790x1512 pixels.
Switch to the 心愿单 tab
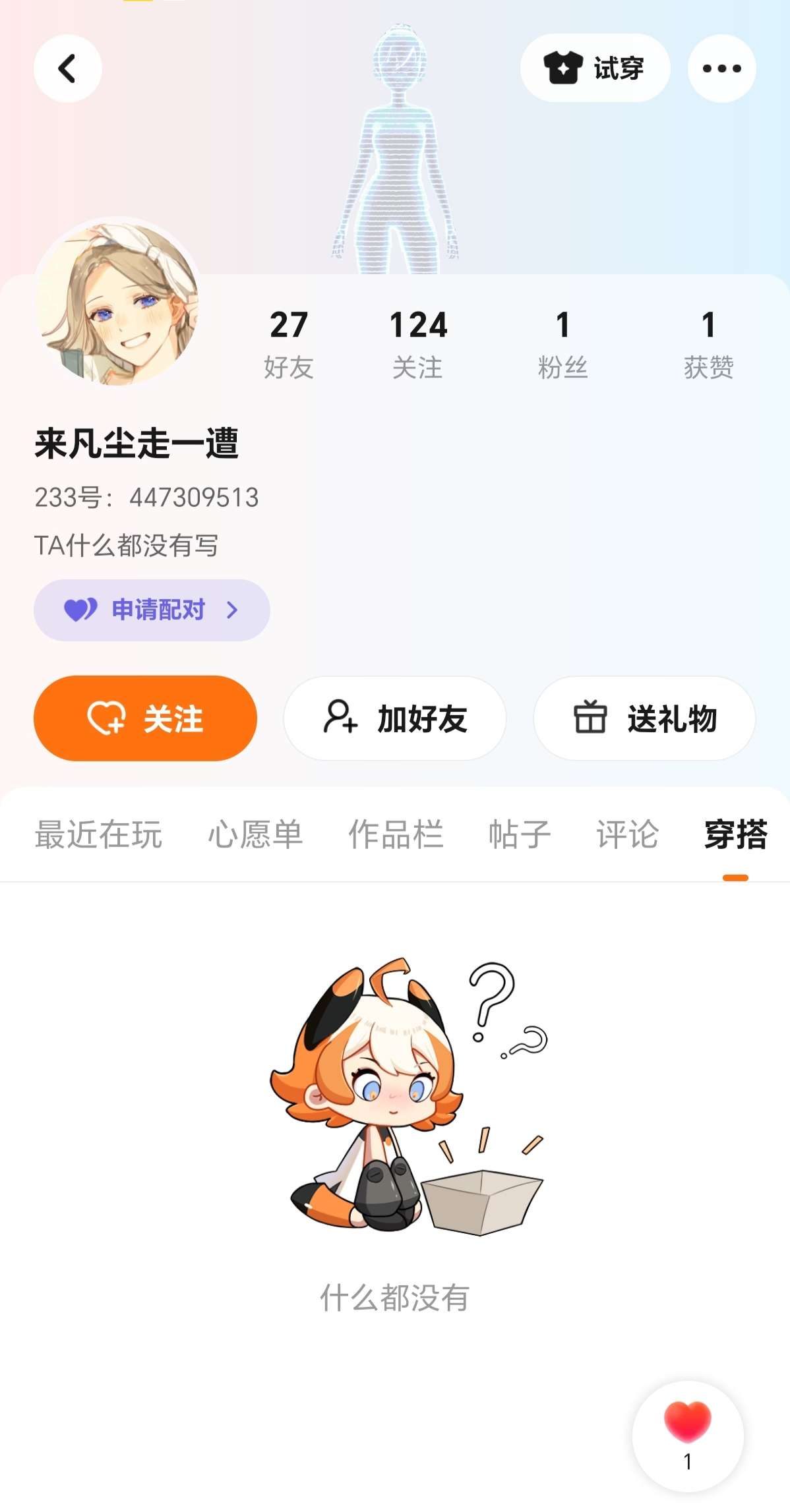(x=255, y=834)
